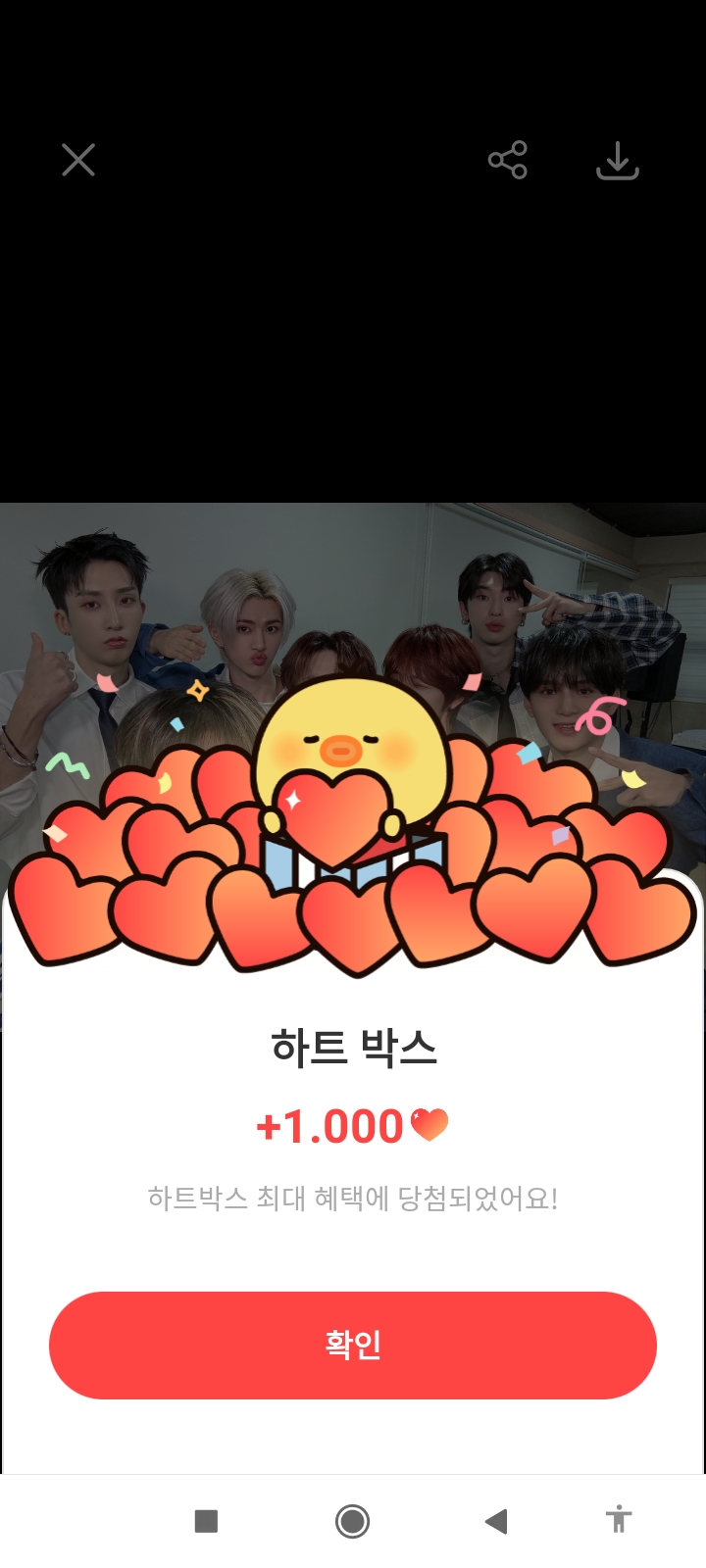Share this image
706x1568 pixels.
tap(508, 160)
